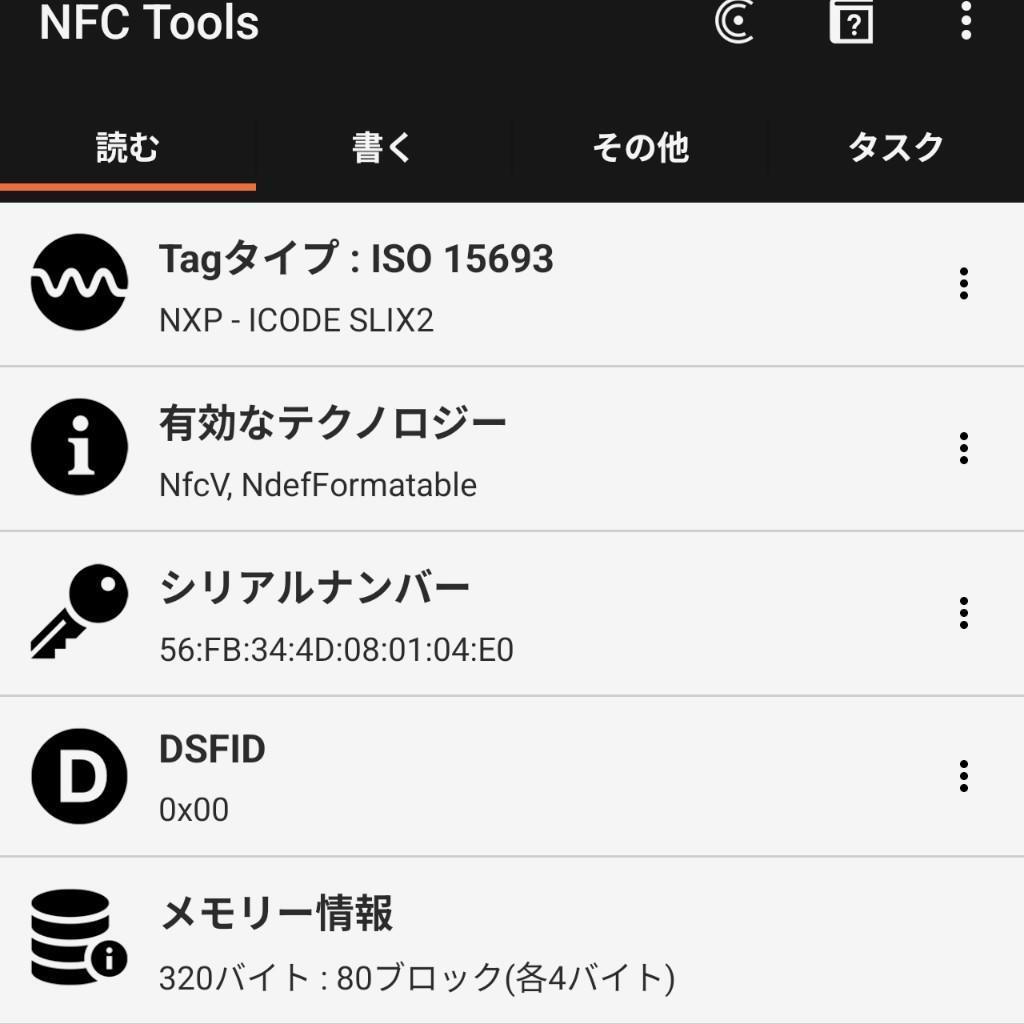This screenshot has height=1024, width=1024.
Task: Open the NFC Tools overflow menu
Action: click(x=965, y=20)
